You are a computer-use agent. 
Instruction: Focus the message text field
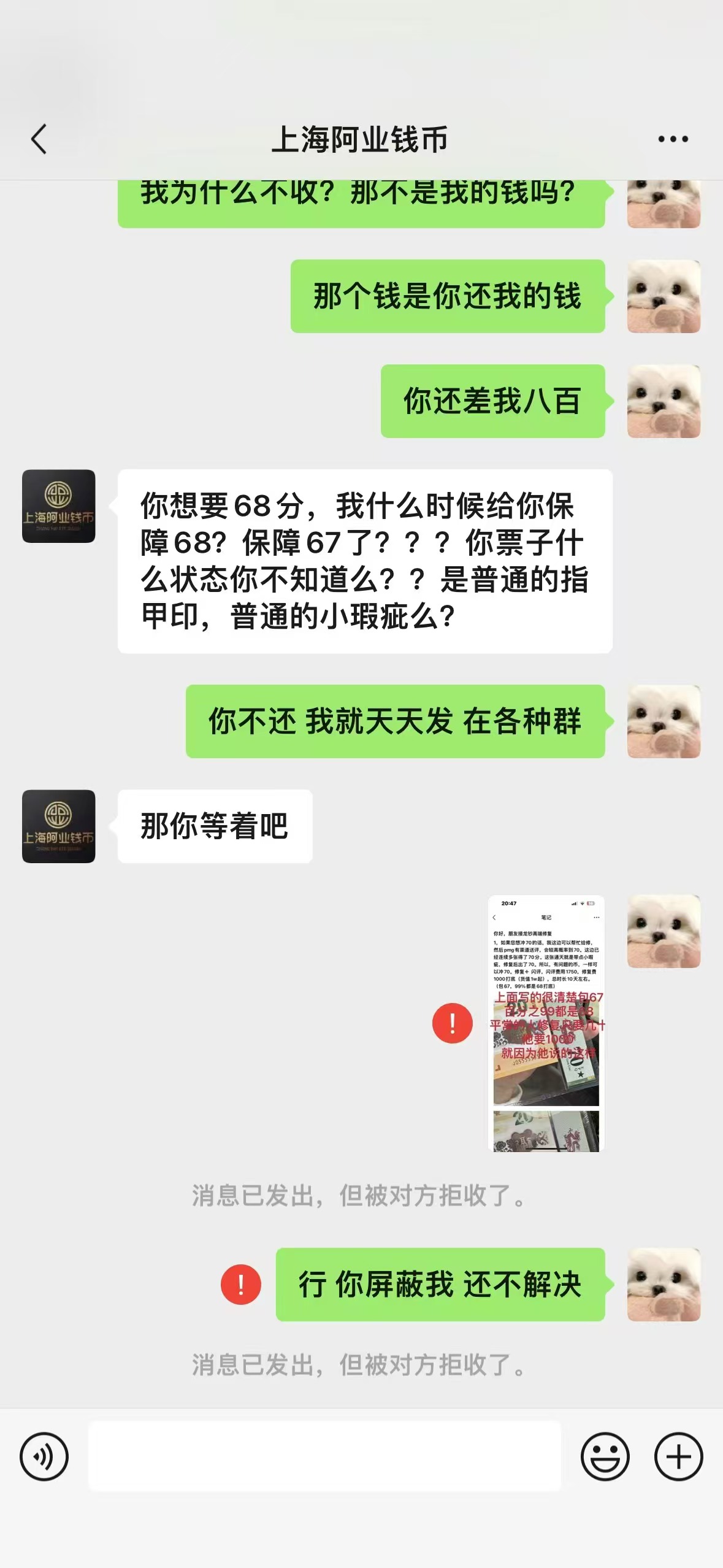coord(325,1456)
